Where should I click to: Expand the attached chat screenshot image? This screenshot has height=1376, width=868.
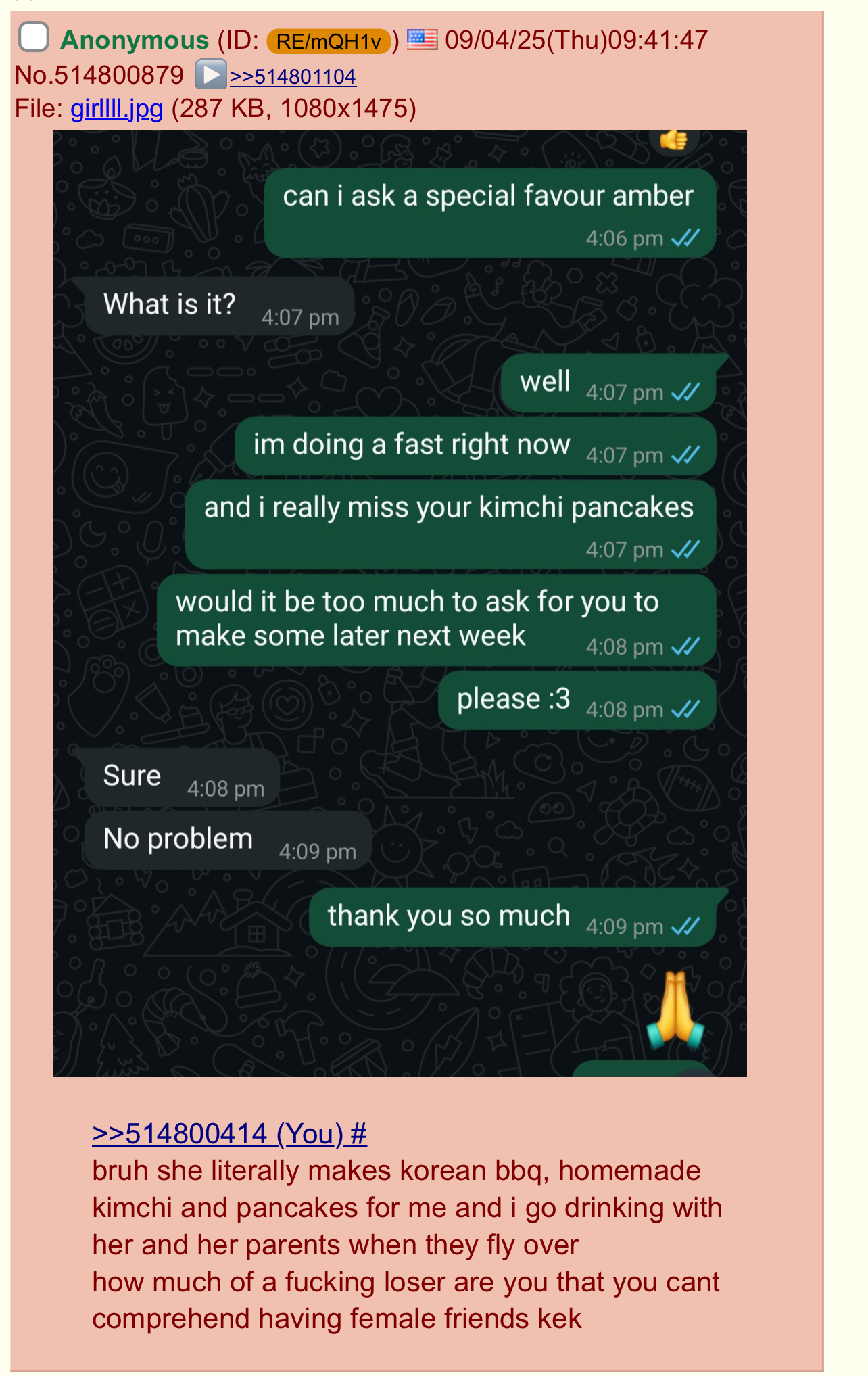[x=400, y=602]
